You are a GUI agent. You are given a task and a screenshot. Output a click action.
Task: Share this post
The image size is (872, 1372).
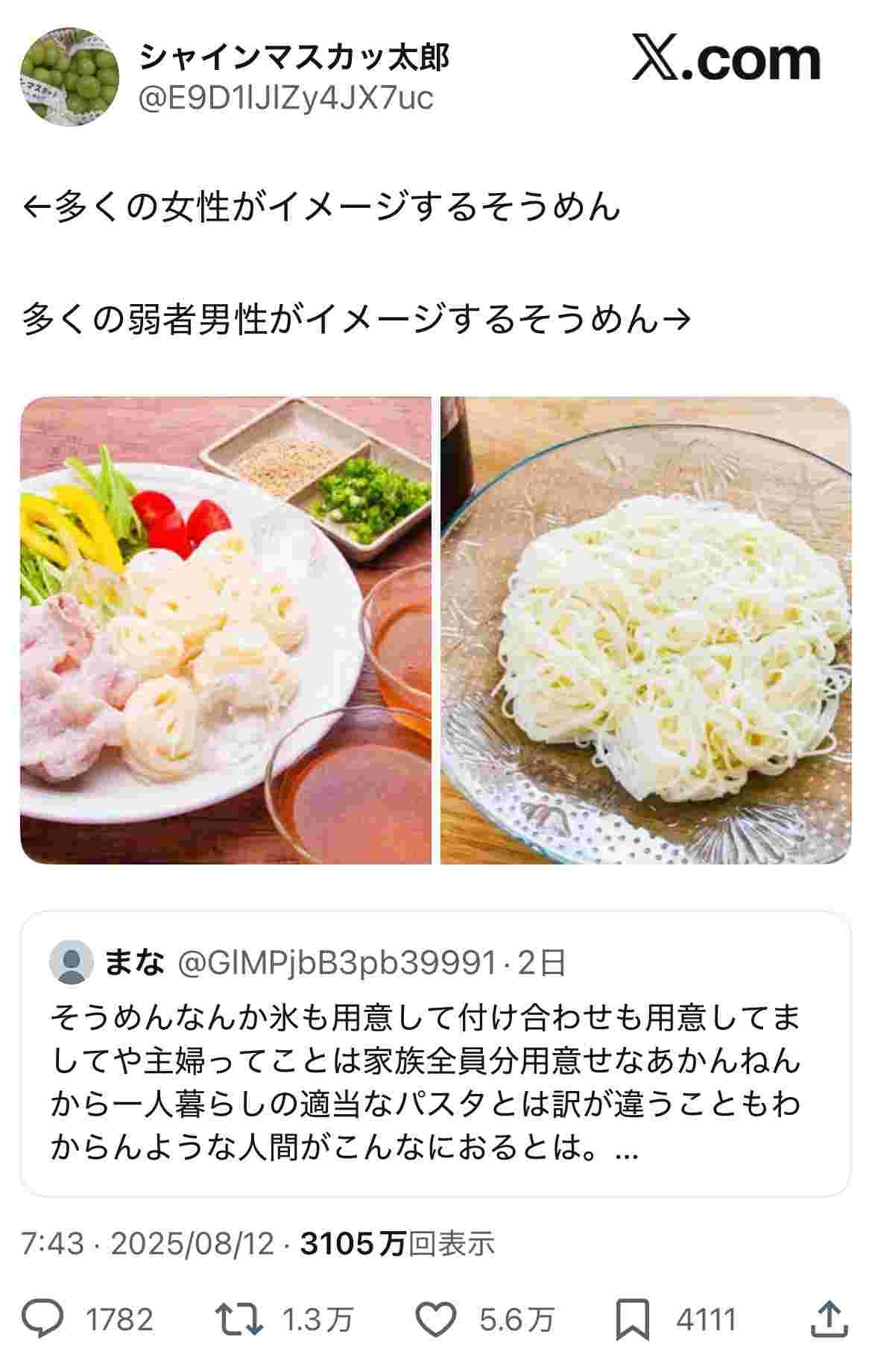coord(828,1320)
